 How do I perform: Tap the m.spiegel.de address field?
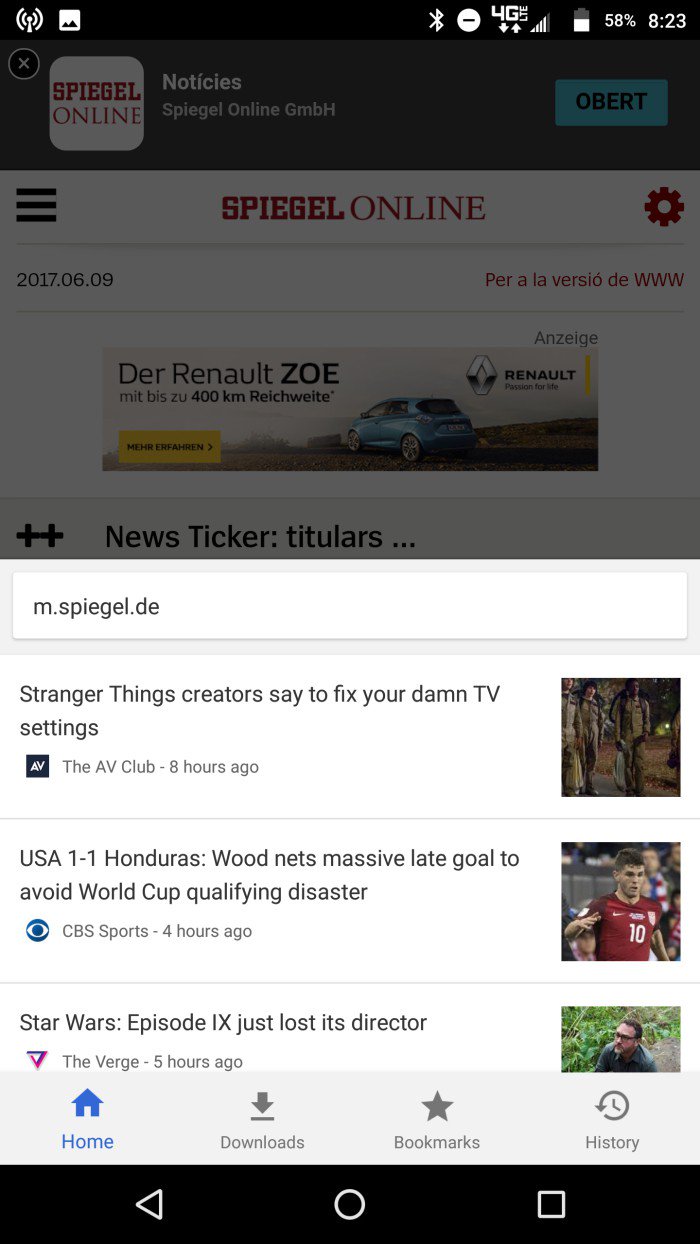pyautogui.click(x=350, y=606)
